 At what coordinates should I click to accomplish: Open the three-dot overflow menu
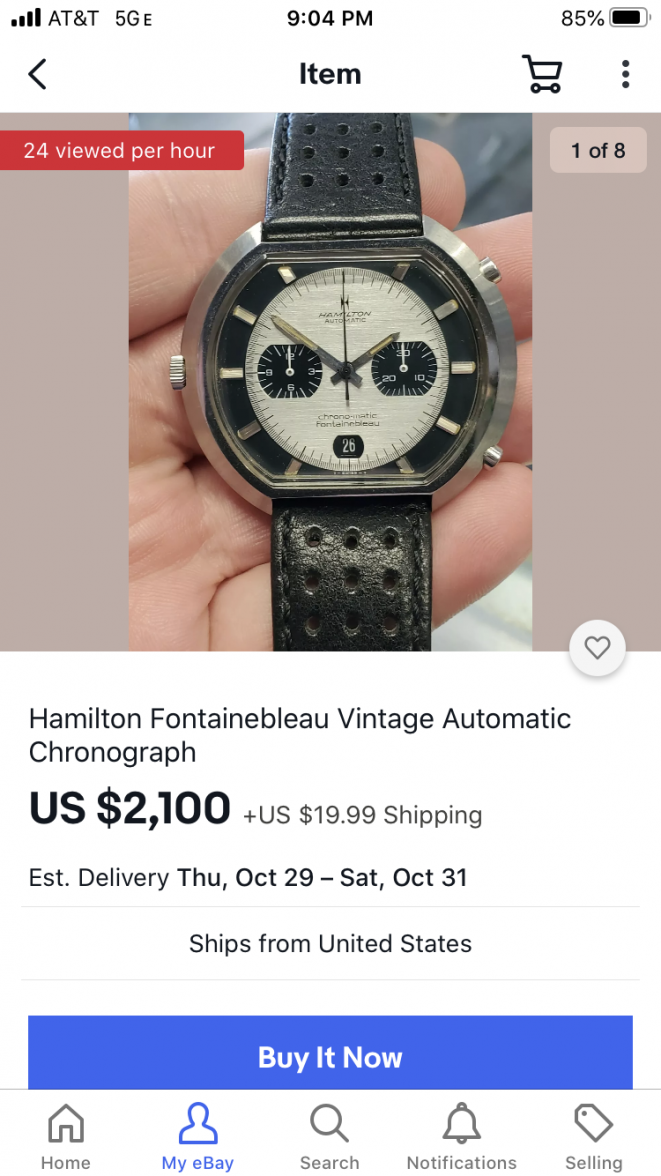[x=625, y=74]
